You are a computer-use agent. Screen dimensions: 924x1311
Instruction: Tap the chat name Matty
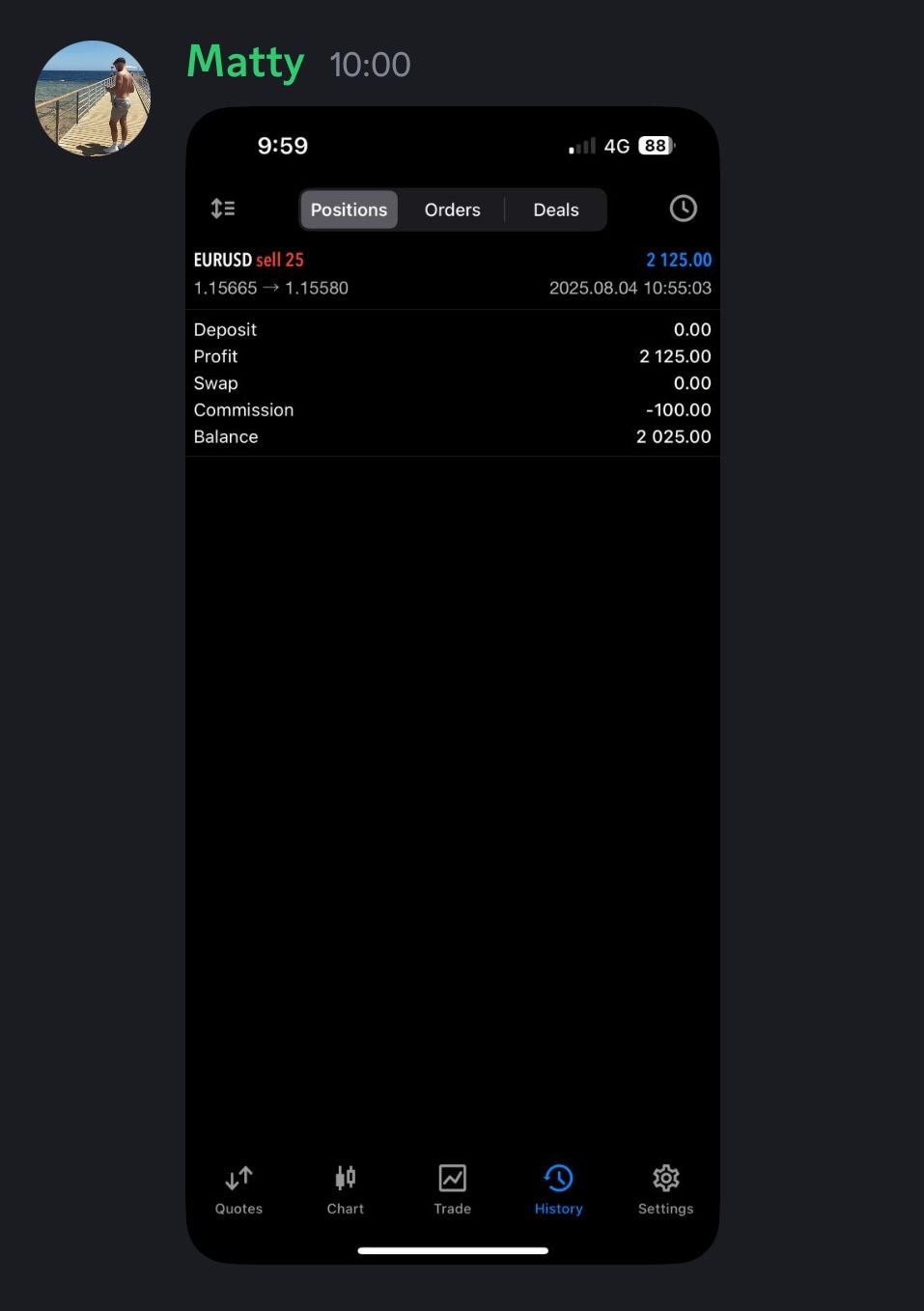coord(244,62)
